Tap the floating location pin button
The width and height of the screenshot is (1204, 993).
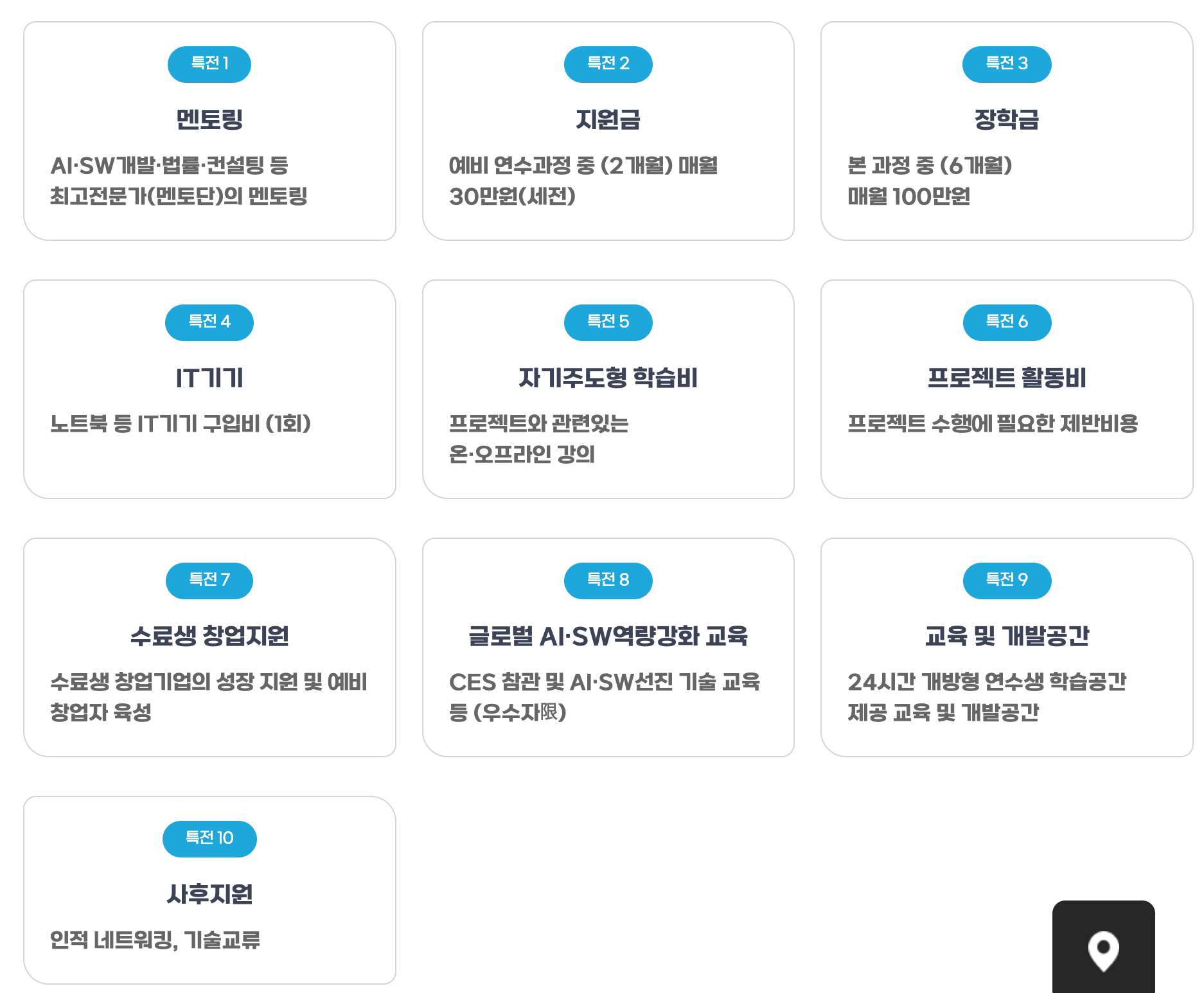pos(1103,949)
